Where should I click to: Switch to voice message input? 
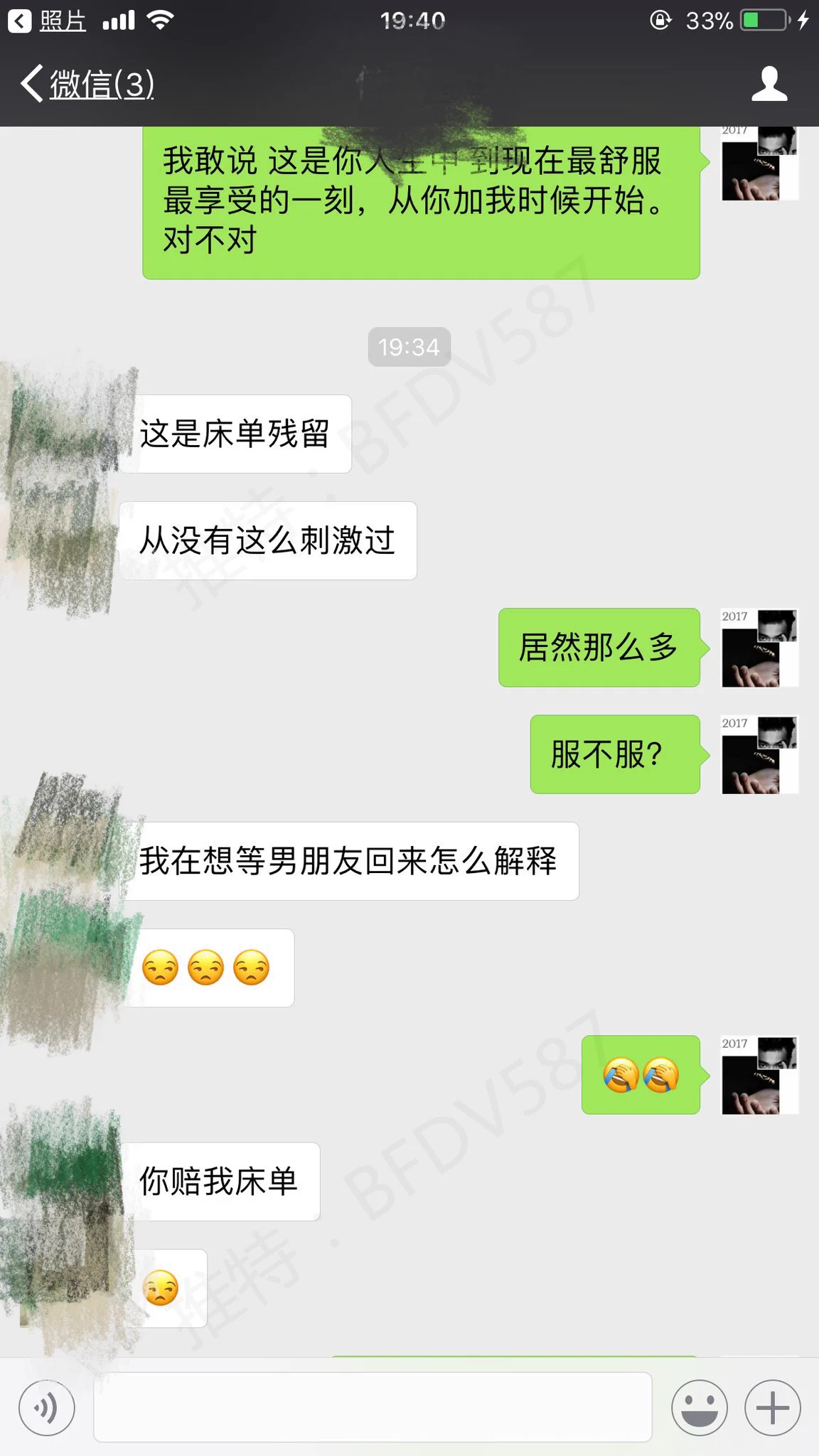[47, 1408]
